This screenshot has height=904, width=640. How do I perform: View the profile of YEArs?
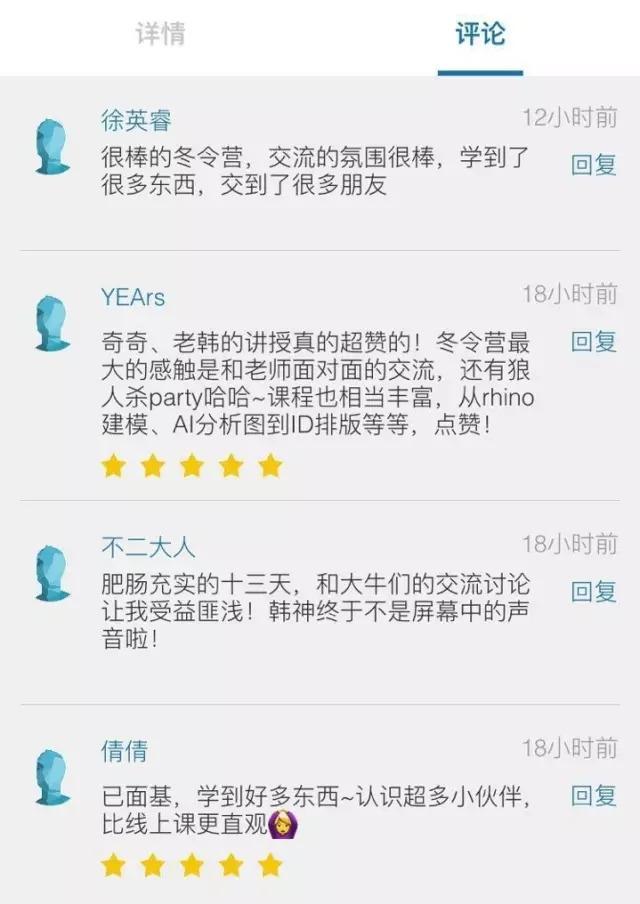pyautogui.click(x=133, y=297)
